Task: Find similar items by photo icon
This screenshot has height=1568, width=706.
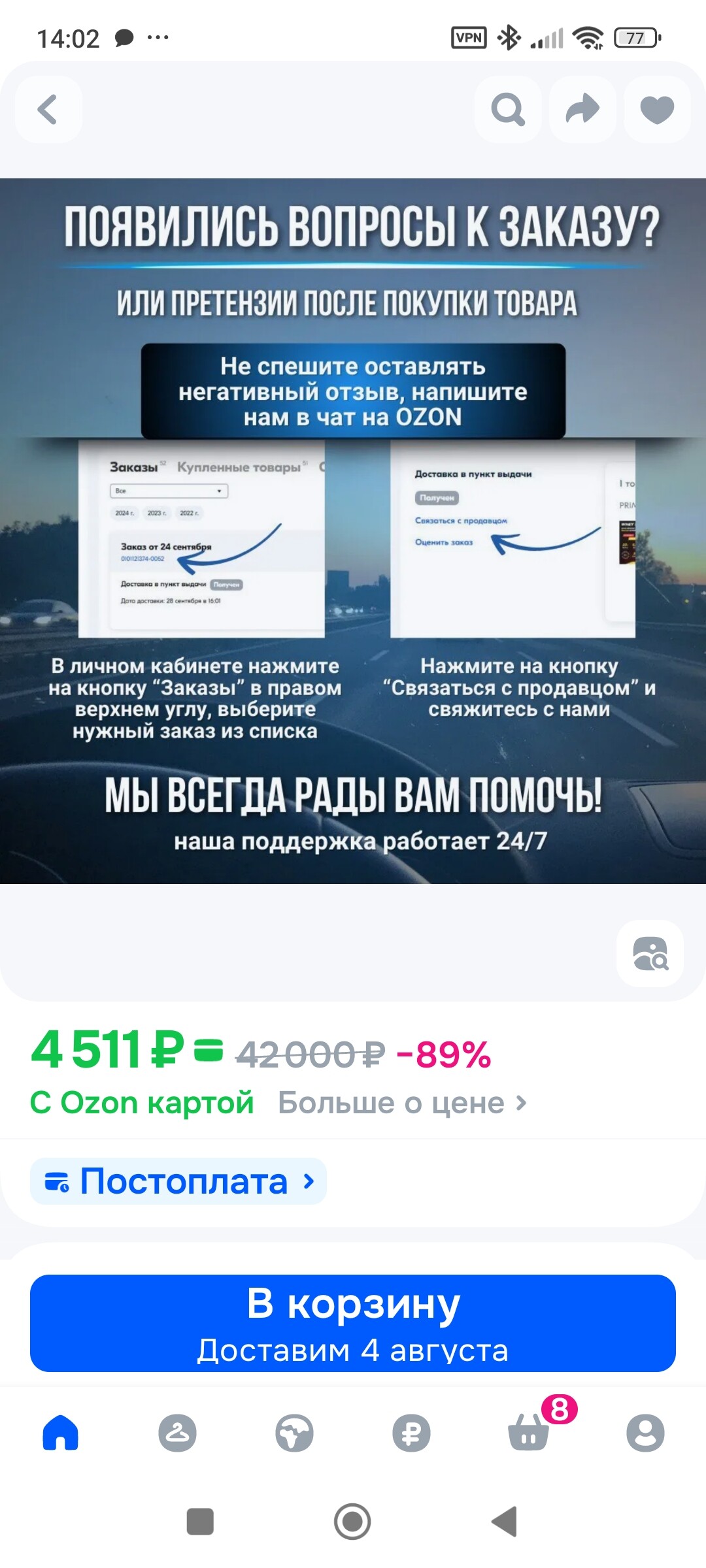Action: tap(650, 953)
